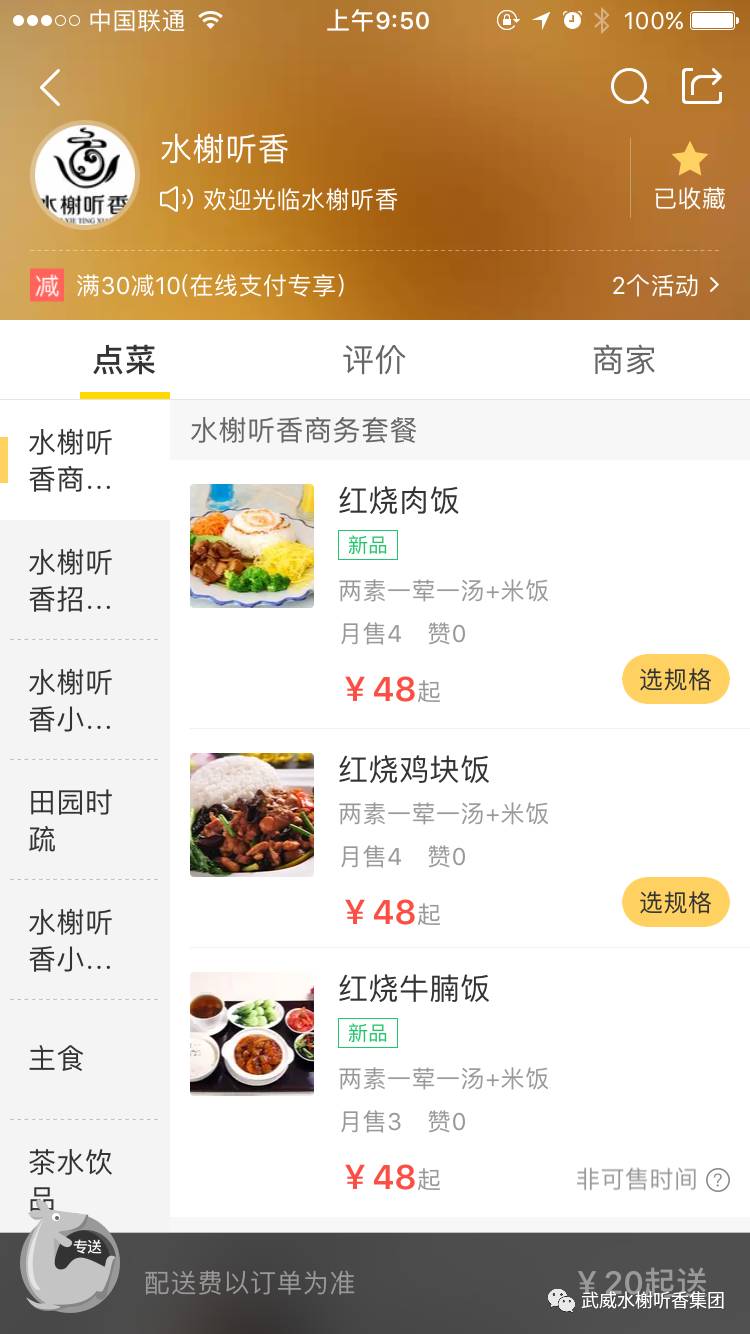Open the 红烧鸡块饭 dish photo

coord(252,815)
